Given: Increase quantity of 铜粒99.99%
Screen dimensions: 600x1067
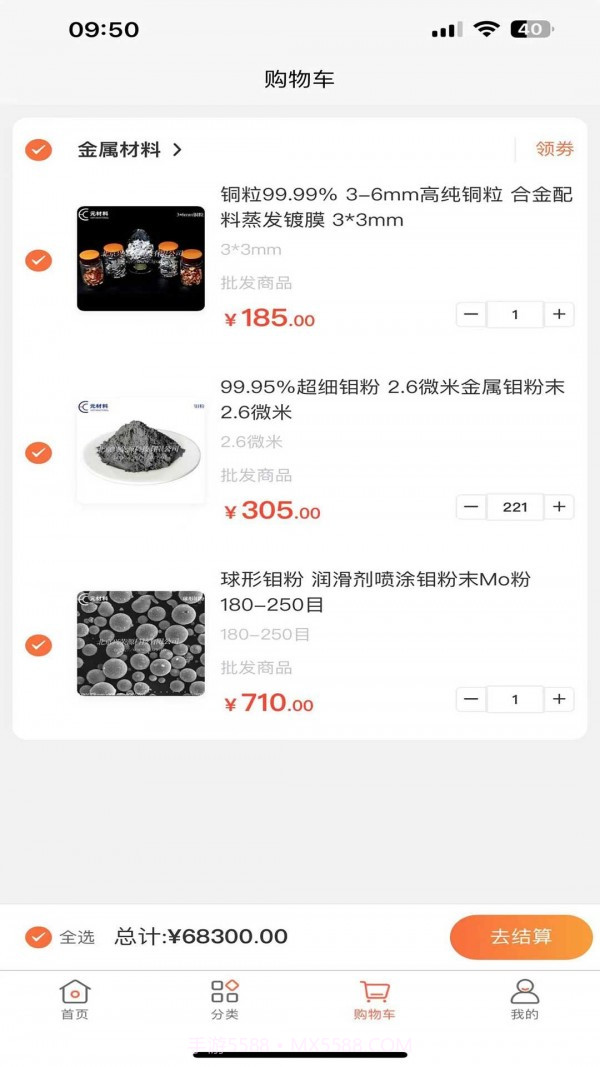Looking at the screenshot, I should [559, 315].
